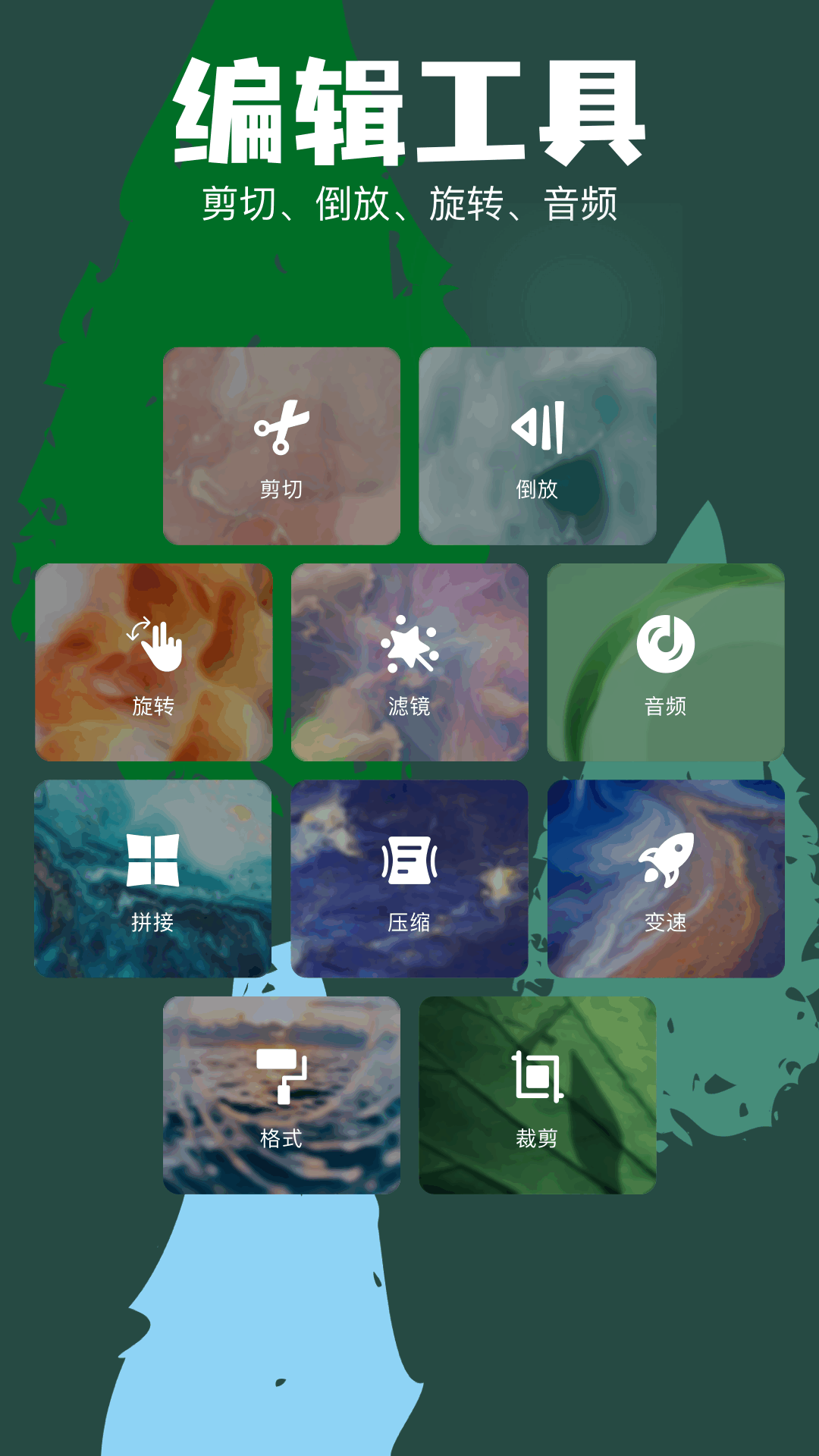This screenshot has height=1456, width=819.
Task: Open the 倒放 reverse playback tool
Action: [538, 428]
